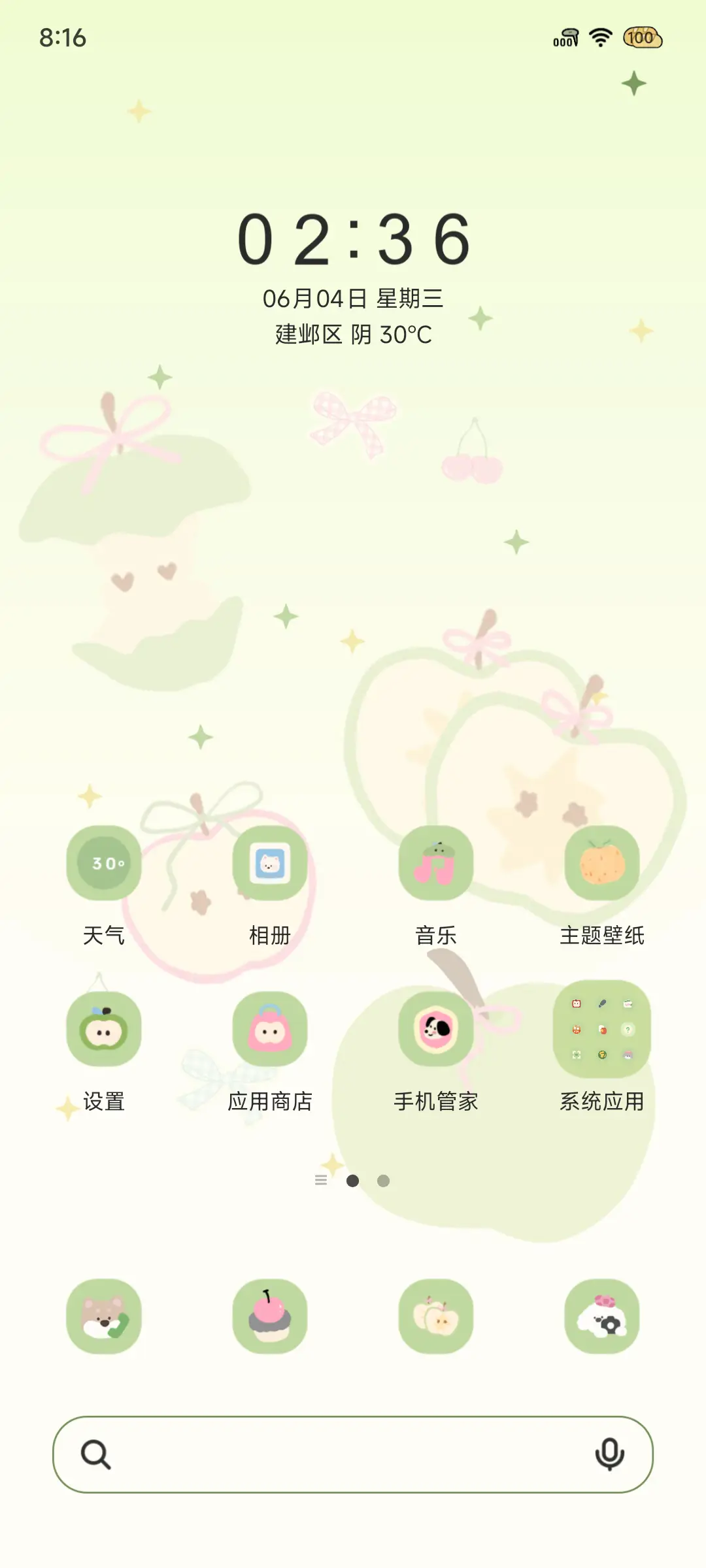Tap the 100 battery indicator

[641, 39]
